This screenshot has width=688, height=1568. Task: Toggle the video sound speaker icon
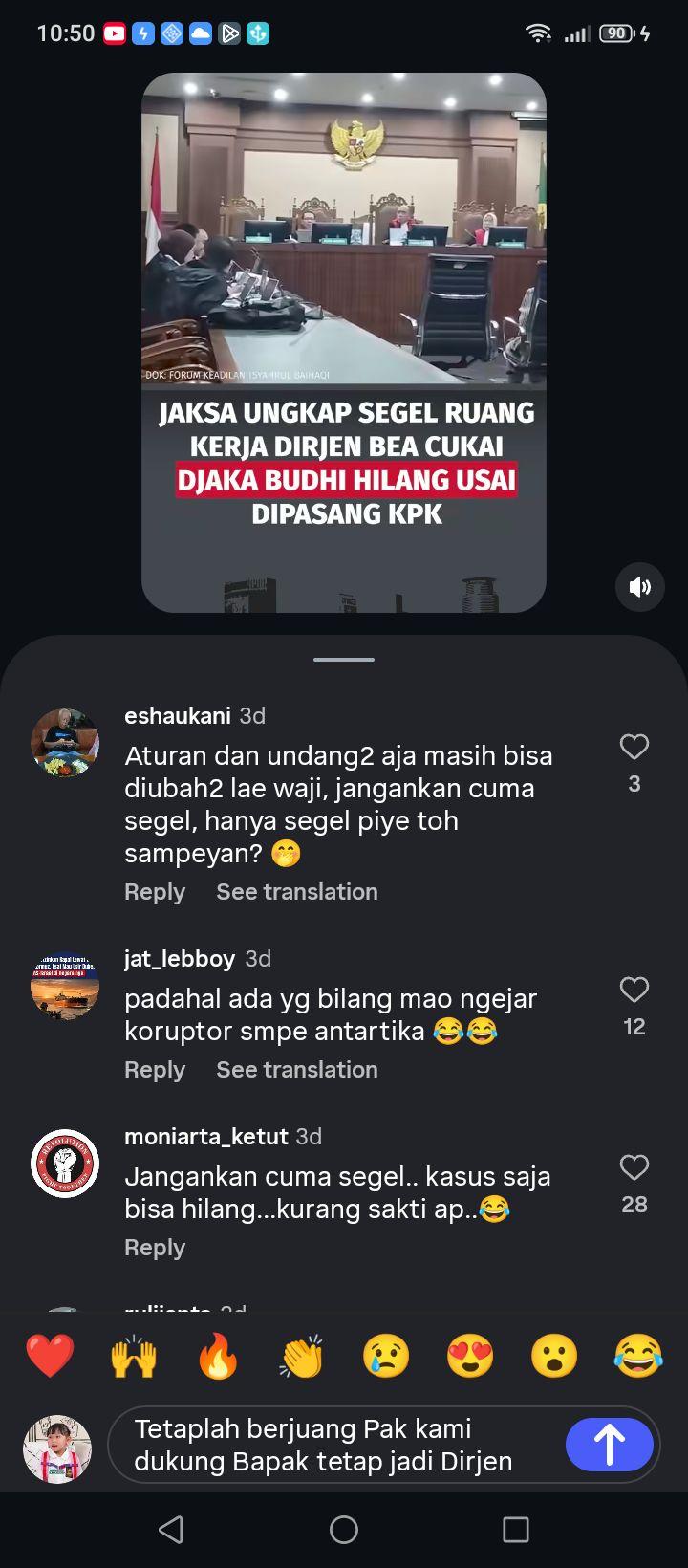pos(640,587)
